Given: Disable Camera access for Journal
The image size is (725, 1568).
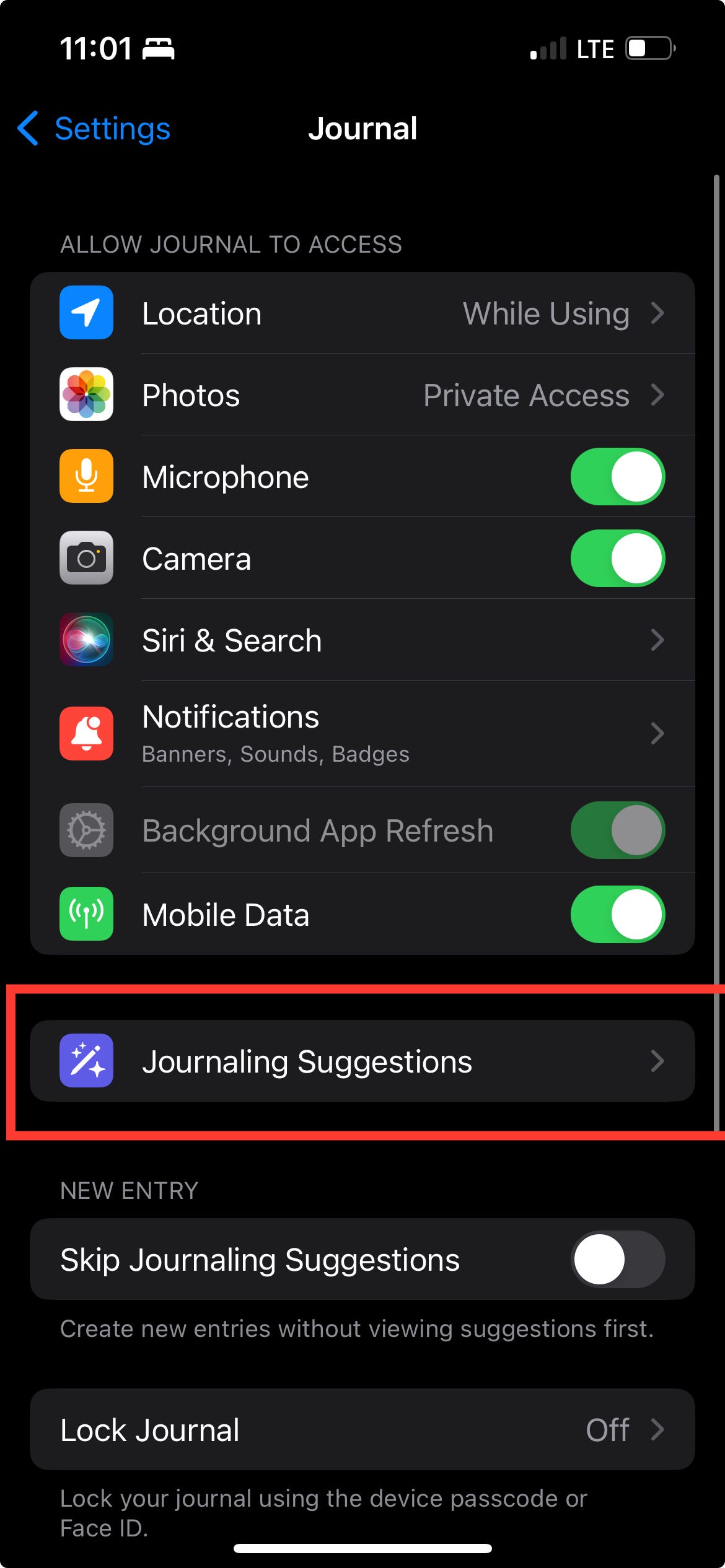Looking at the screenshot, I should [617, 559].
